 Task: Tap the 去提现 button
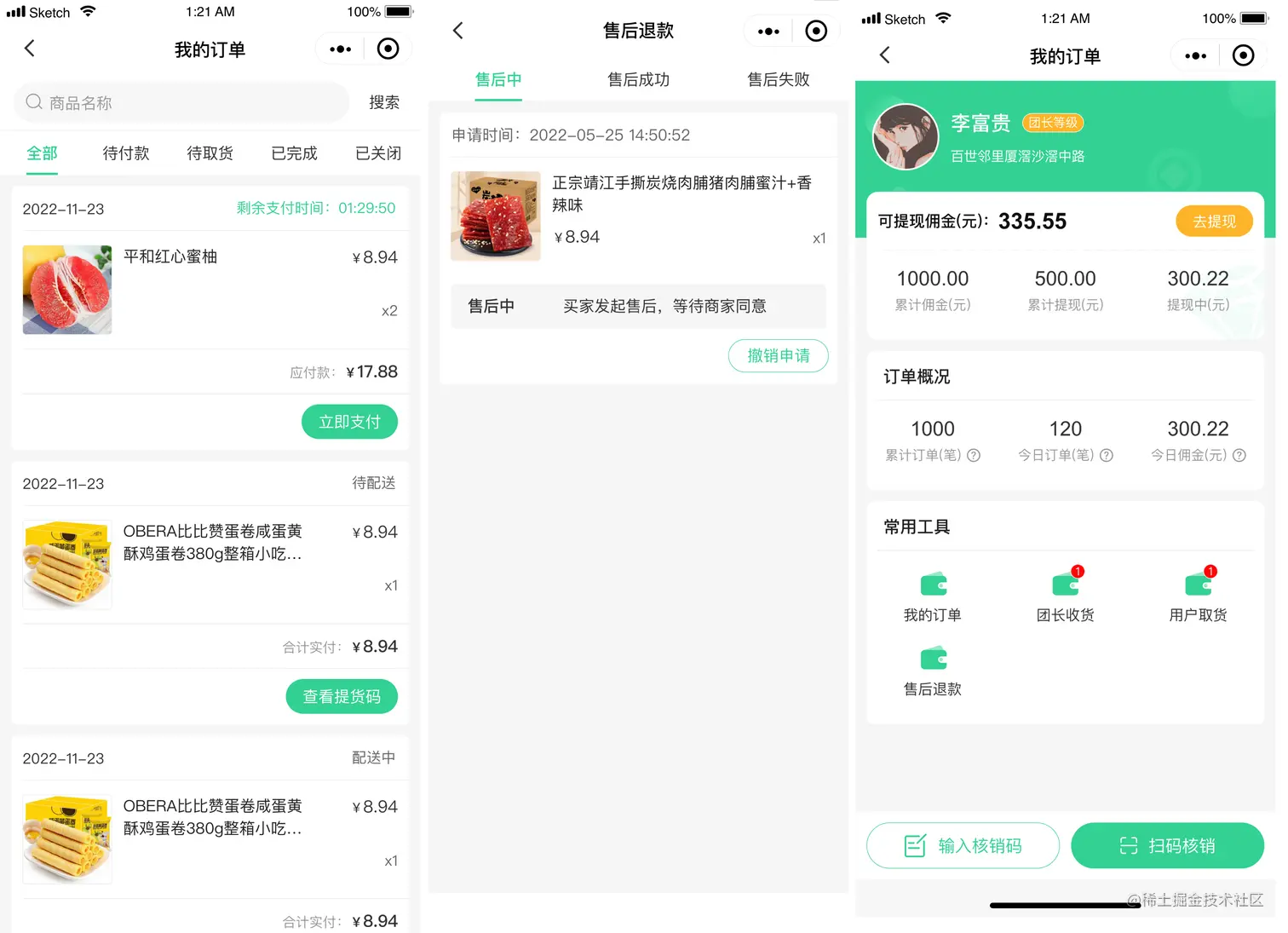tap(1214, 222)
